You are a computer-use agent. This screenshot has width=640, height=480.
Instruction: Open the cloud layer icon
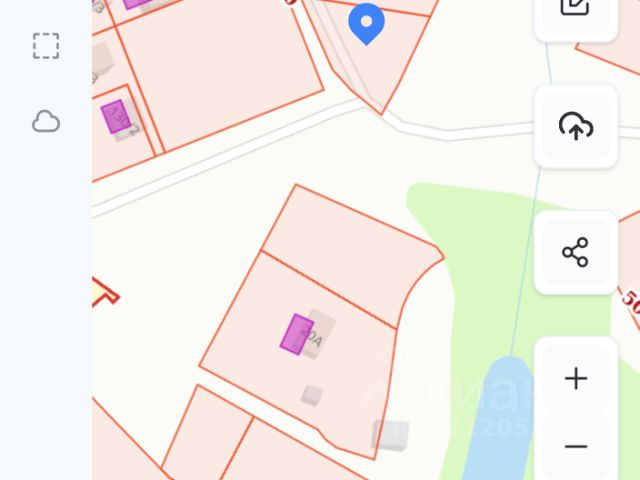(x=46, y=122)
